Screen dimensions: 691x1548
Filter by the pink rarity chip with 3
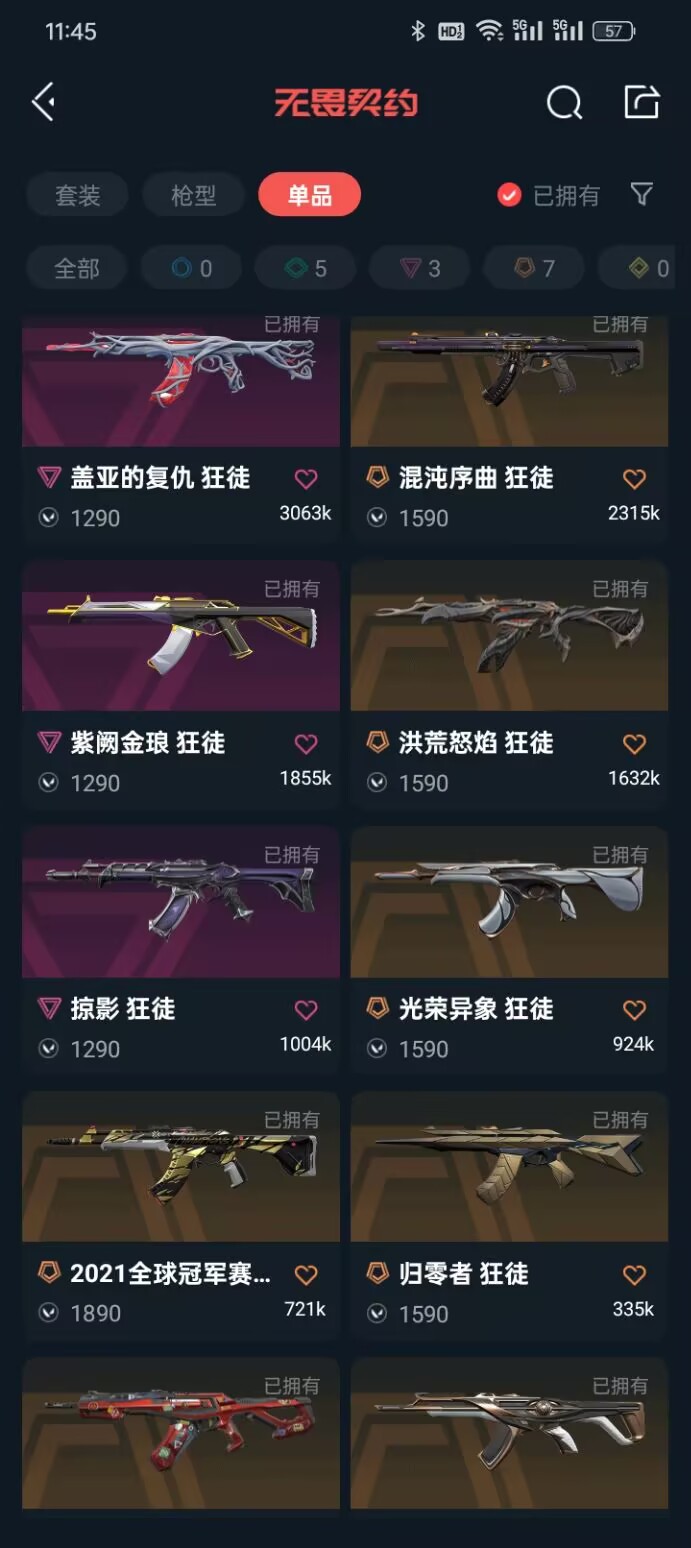point(420,268)
